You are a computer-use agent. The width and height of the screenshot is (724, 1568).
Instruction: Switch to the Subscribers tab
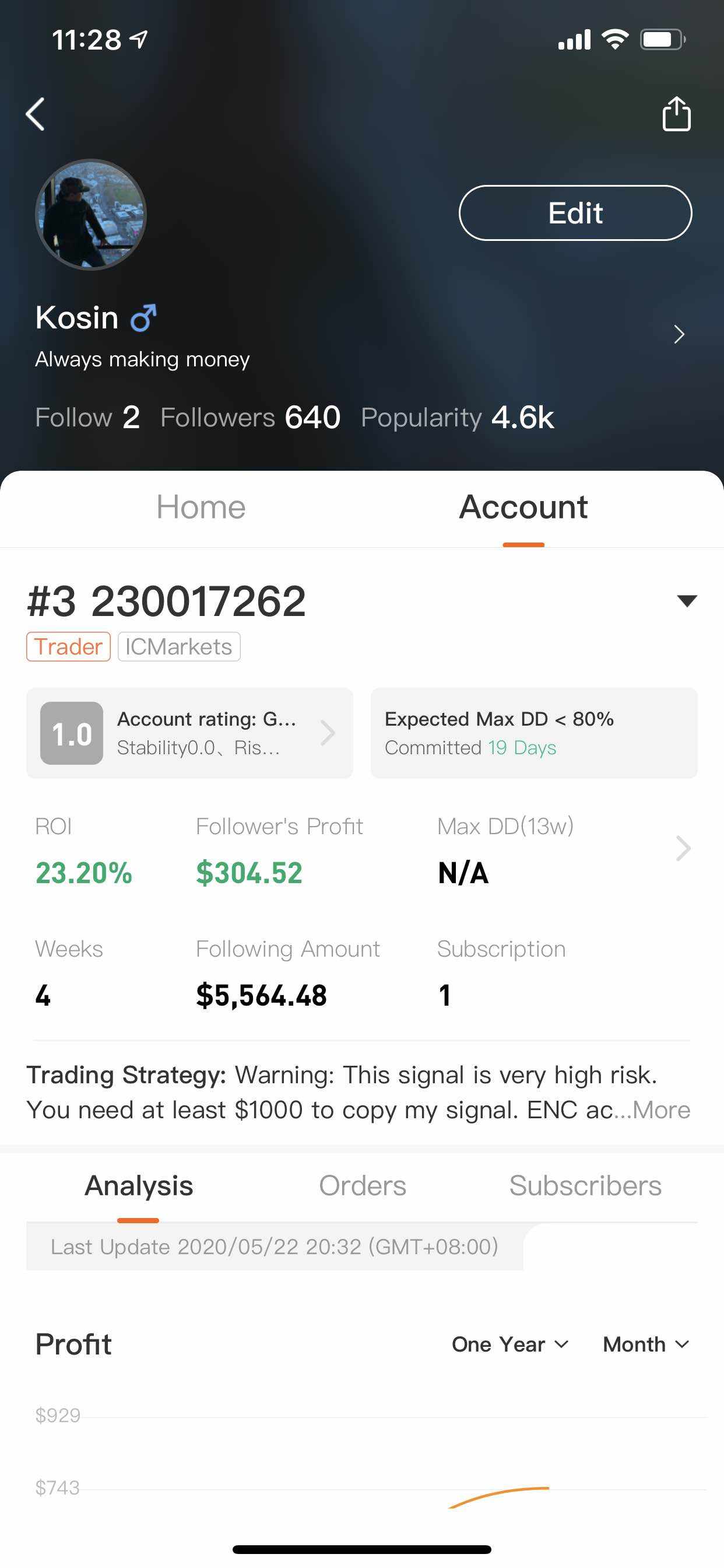pyautogui.click(x=585, y=1185)
